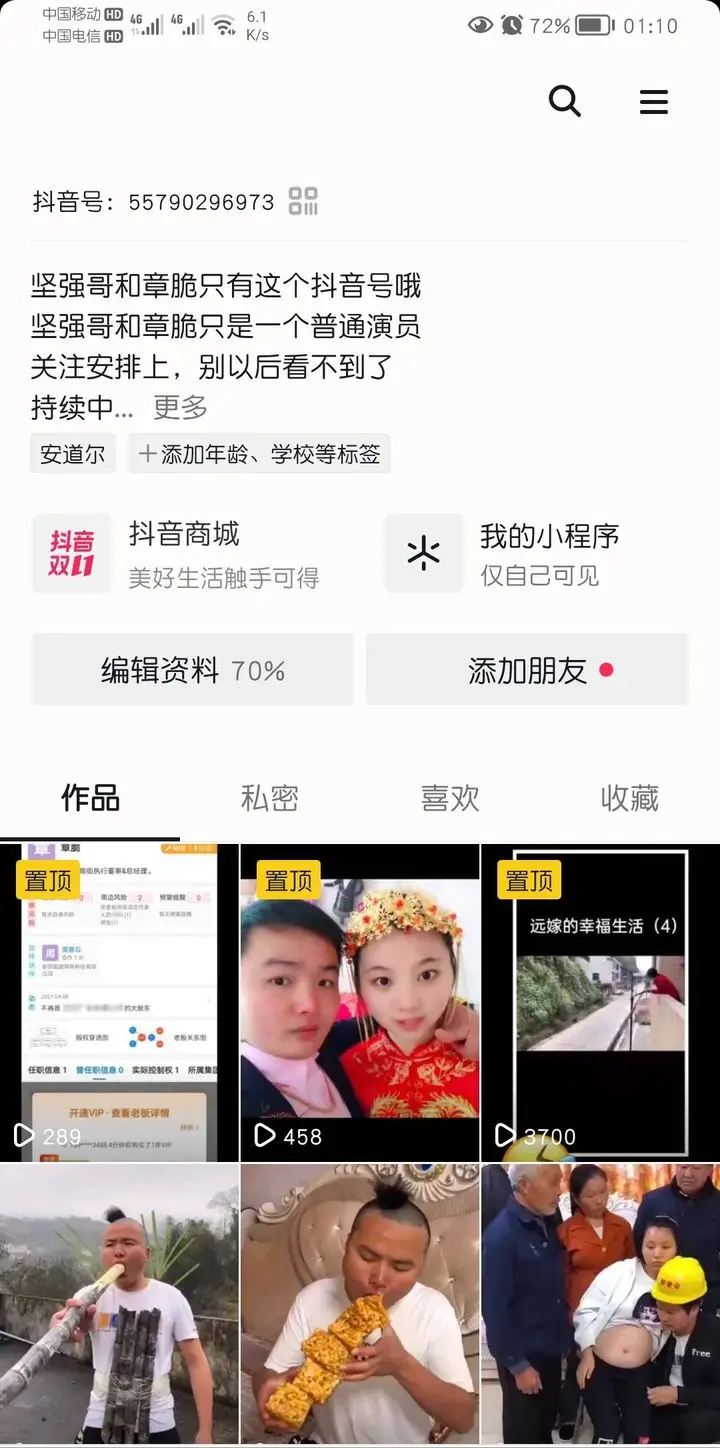Open the 收藏 tab

(629, 797)
